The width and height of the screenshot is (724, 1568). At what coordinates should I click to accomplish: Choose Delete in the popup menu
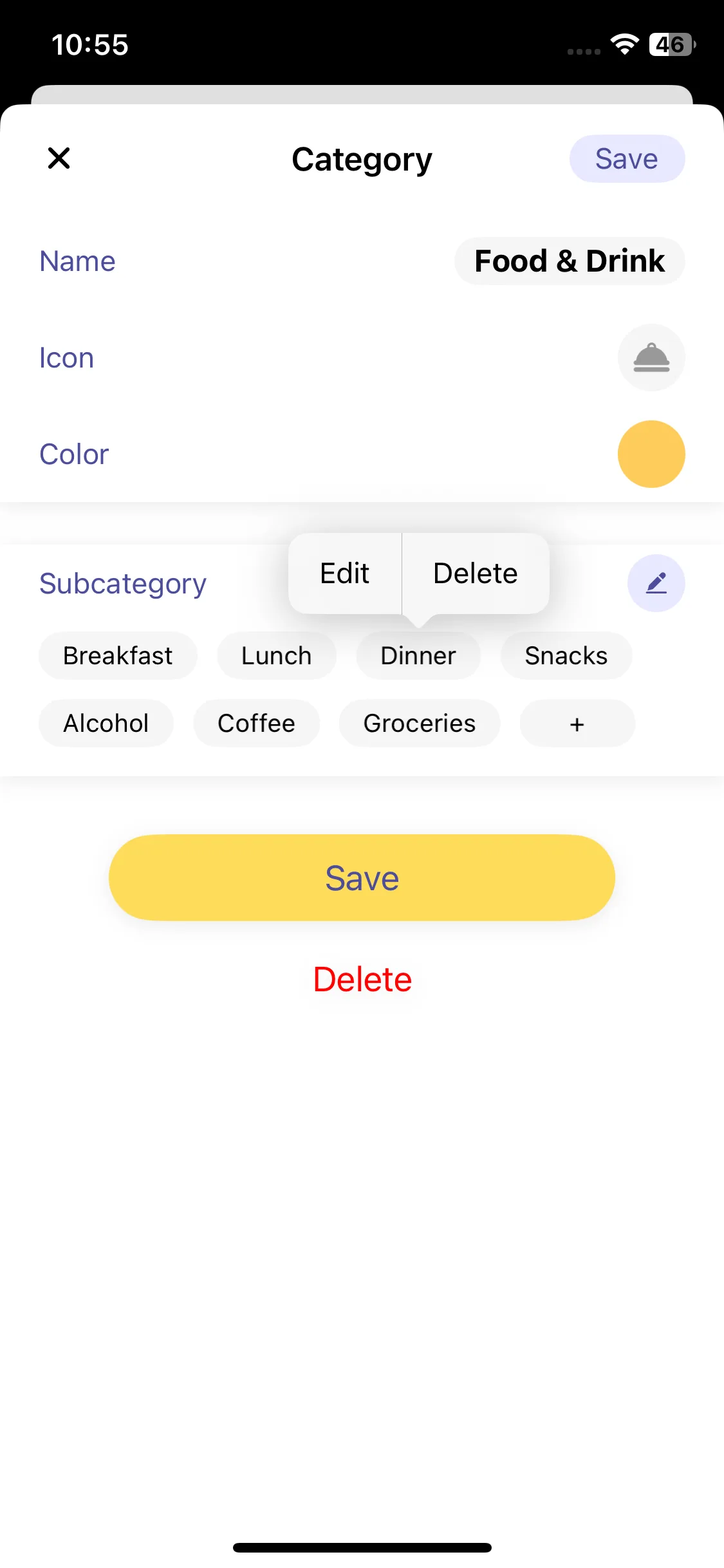475,574
